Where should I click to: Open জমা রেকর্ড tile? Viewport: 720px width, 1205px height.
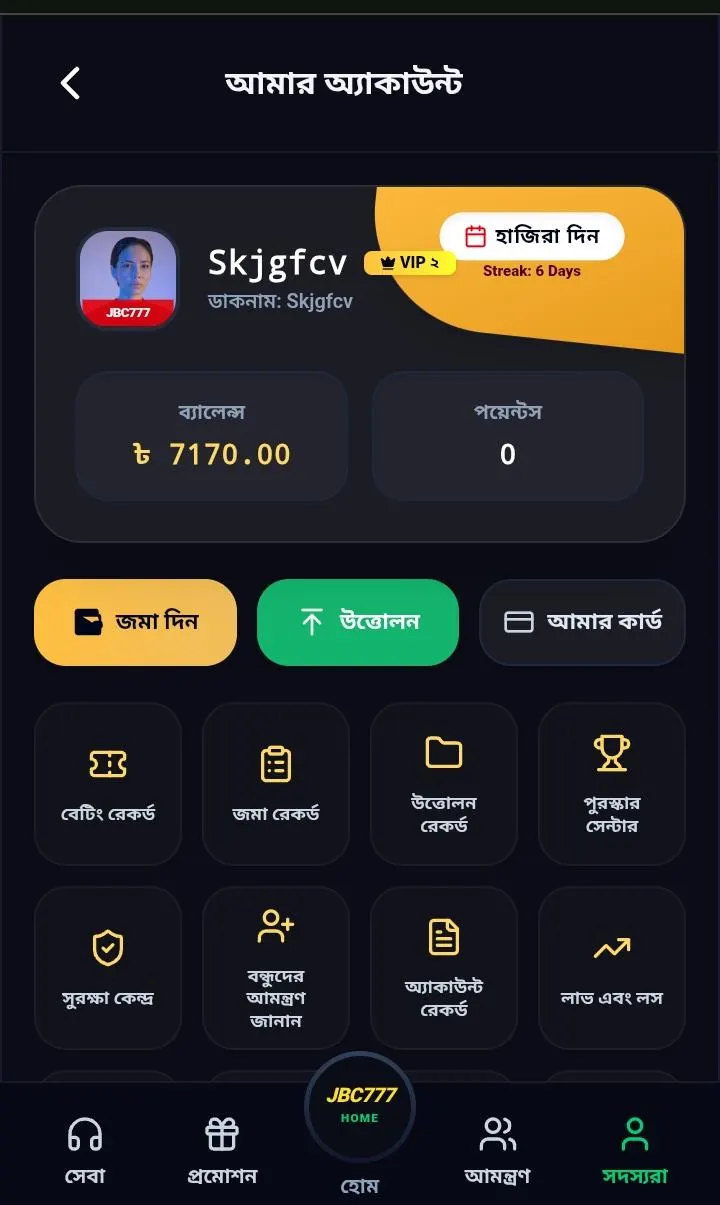click(x=276, y=784)
